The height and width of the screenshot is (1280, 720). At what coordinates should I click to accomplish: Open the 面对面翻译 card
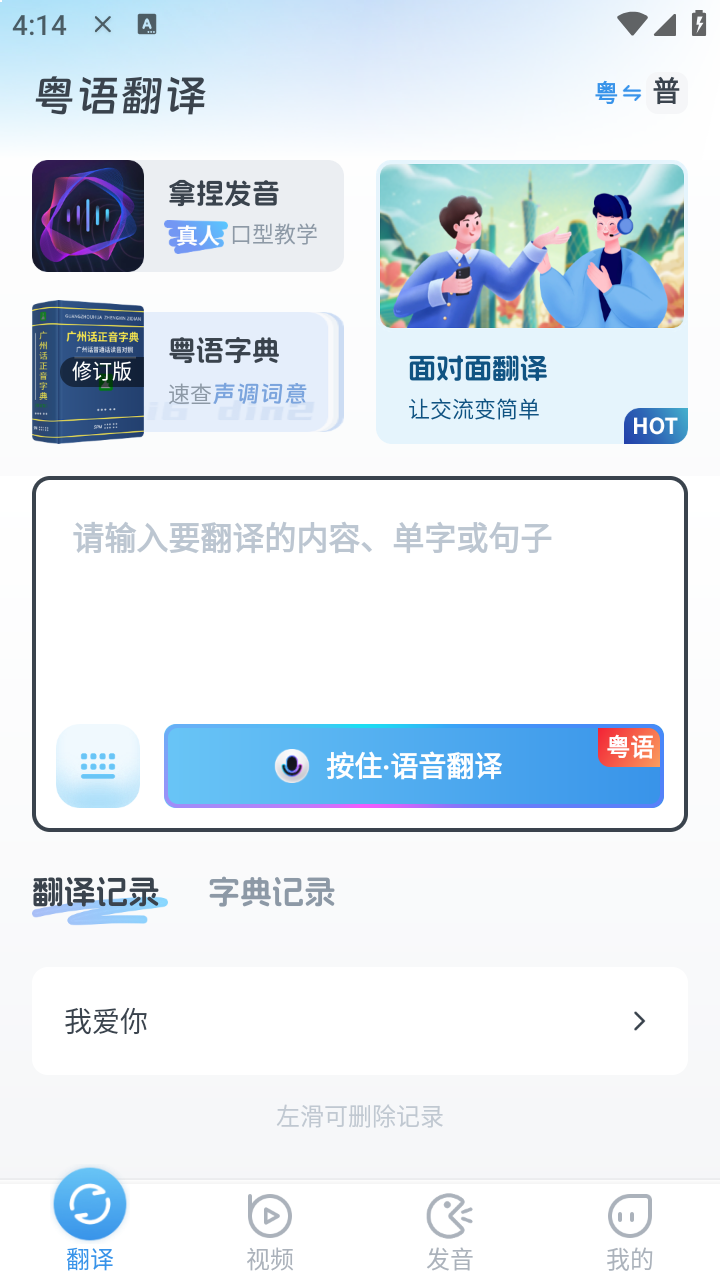531,302
